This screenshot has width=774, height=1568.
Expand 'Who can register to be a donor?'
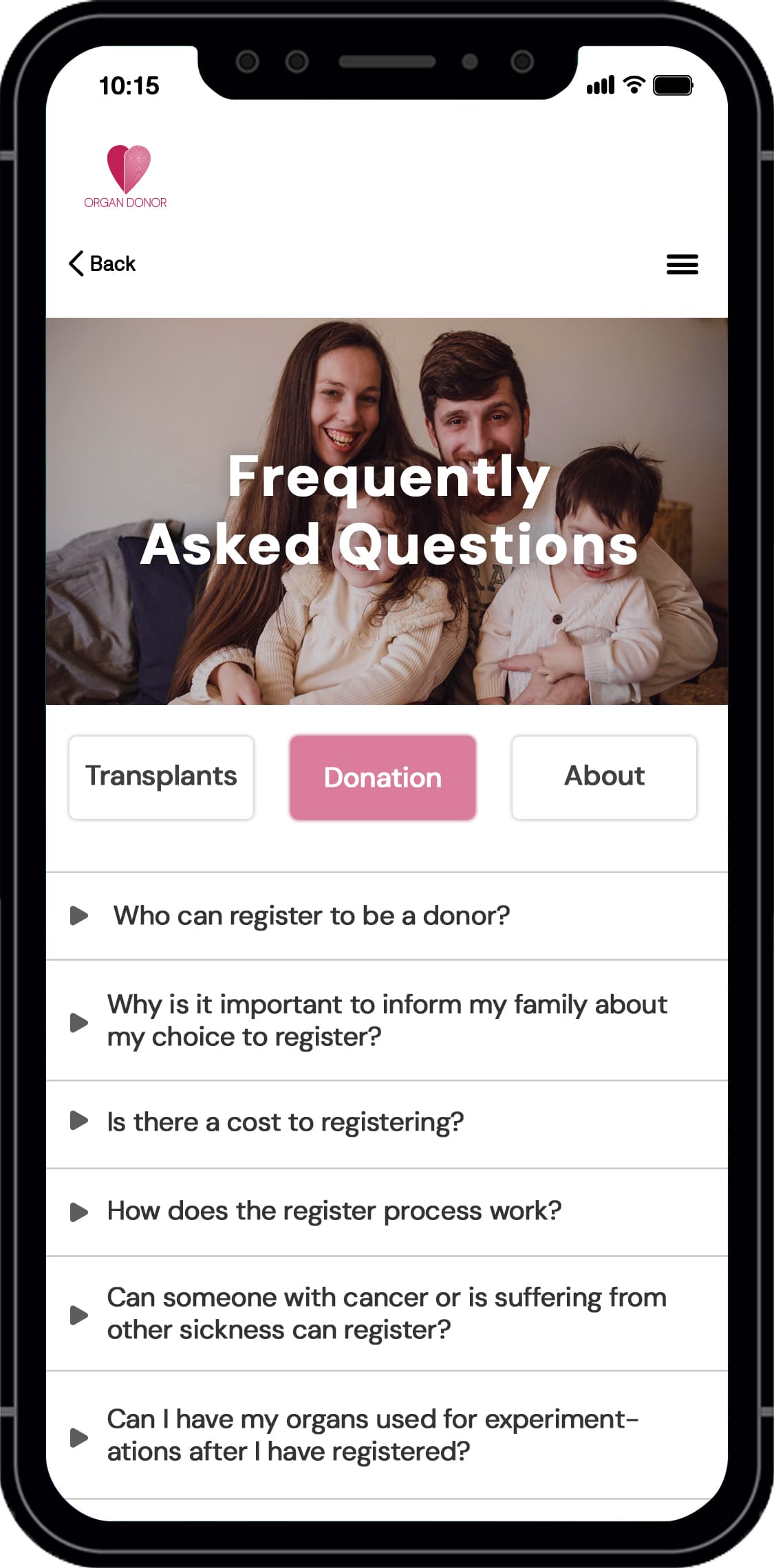(311, 916)
